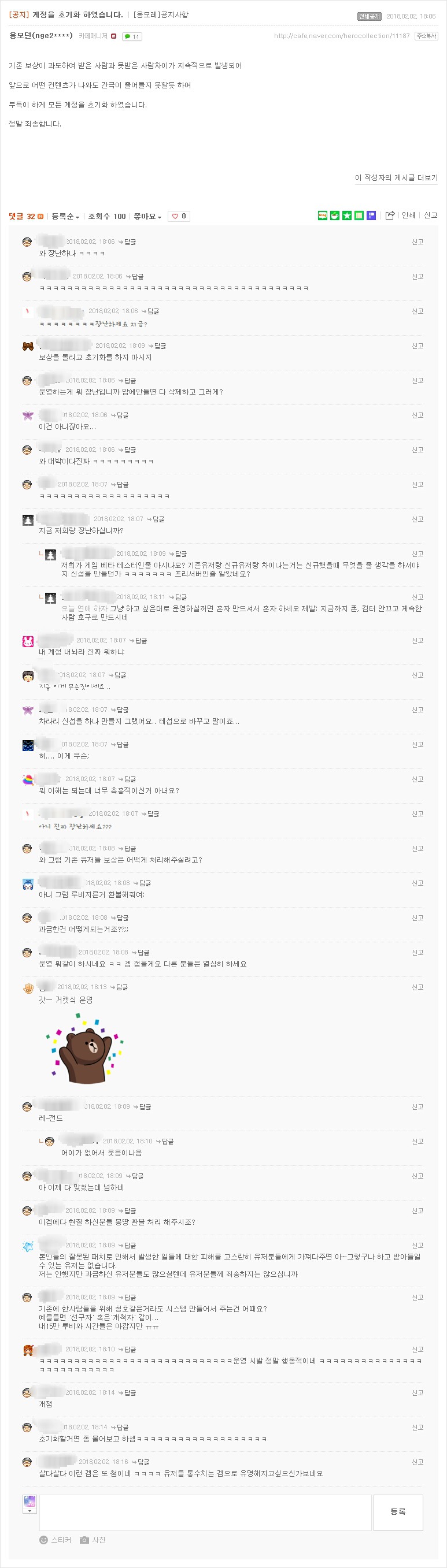The image size is (447, 1568).
Task: Open the external share icon
Action: click(390, 215)
